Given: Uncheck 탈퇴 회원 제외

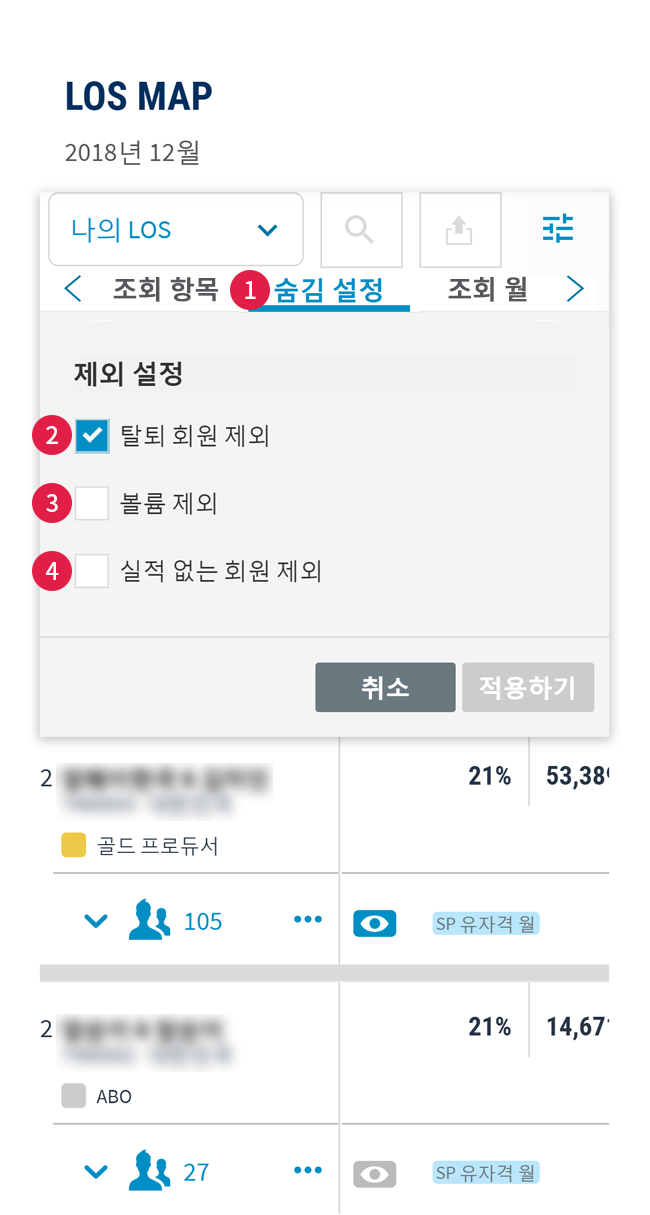Looking at the screenshot, I should (92, 436).
